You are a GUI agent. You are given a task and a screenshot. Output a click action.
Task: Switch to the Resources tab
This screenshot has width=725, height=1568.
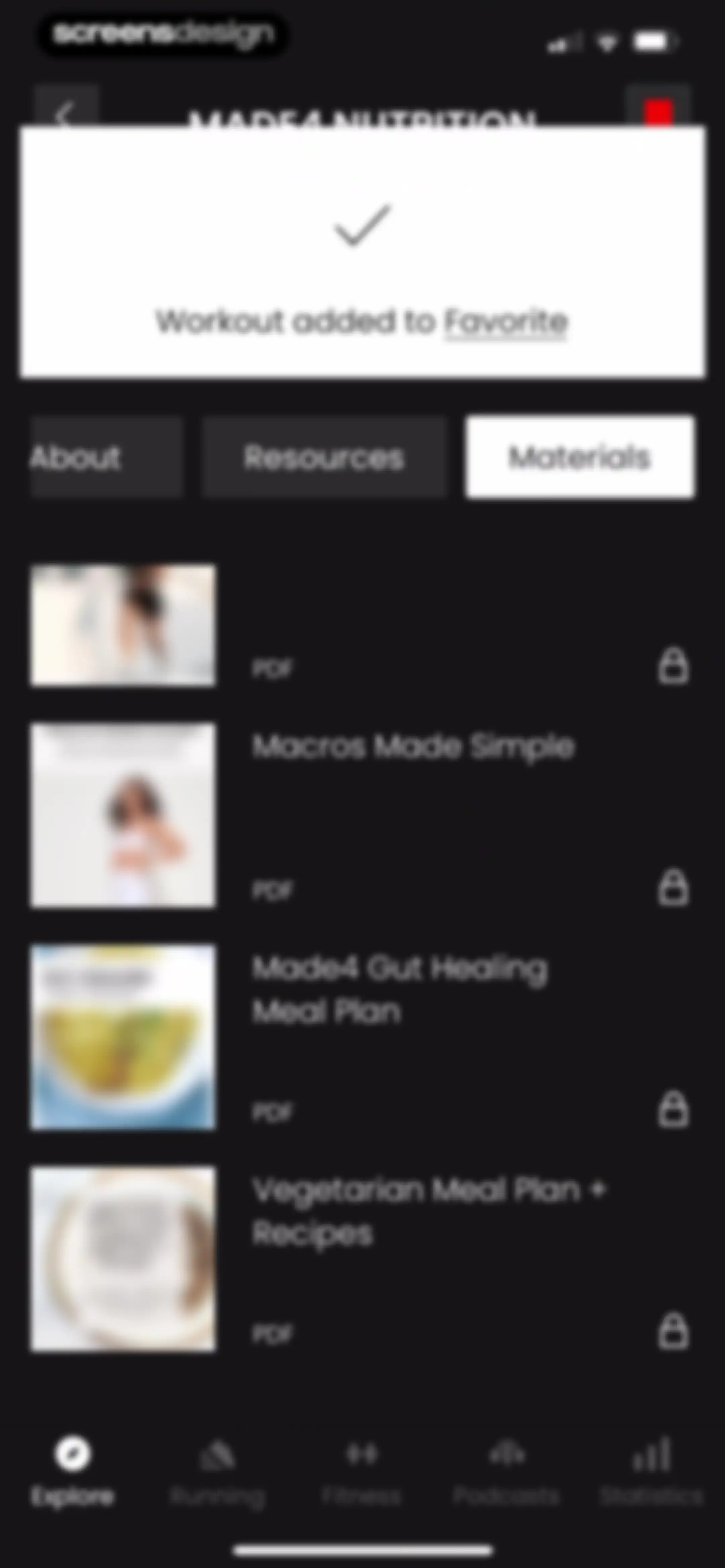coord(325,457)
